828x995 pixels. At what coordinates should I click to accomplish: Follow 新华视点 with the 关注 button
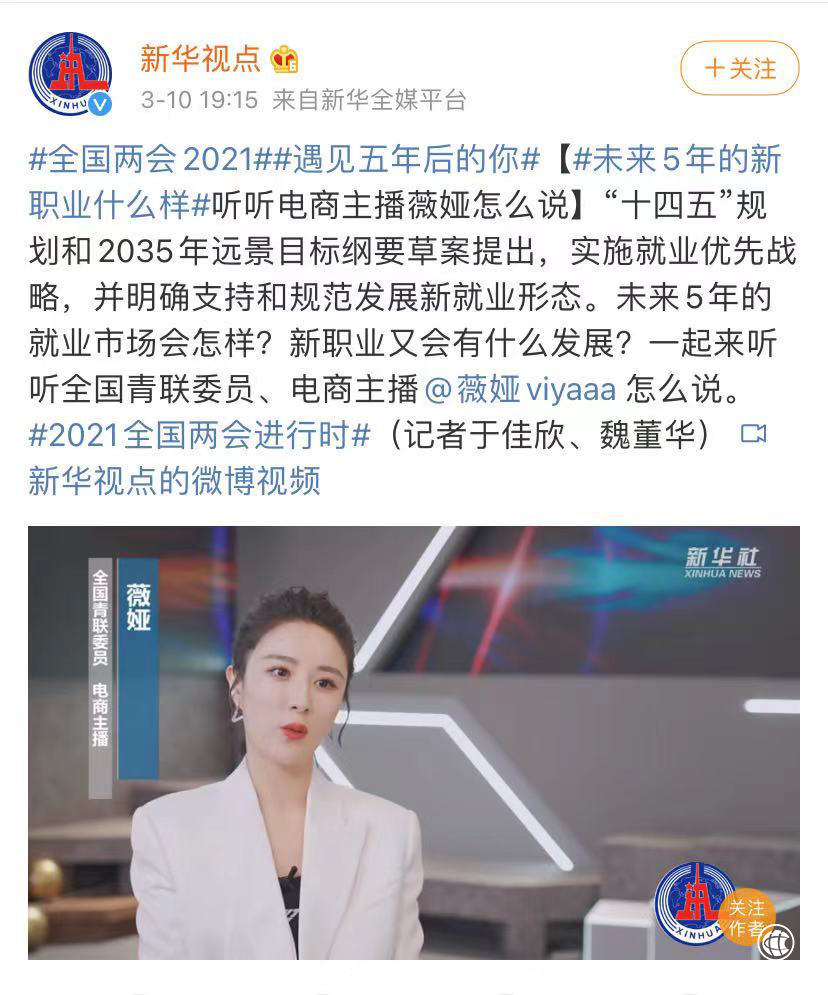click(x=739, y=68)
